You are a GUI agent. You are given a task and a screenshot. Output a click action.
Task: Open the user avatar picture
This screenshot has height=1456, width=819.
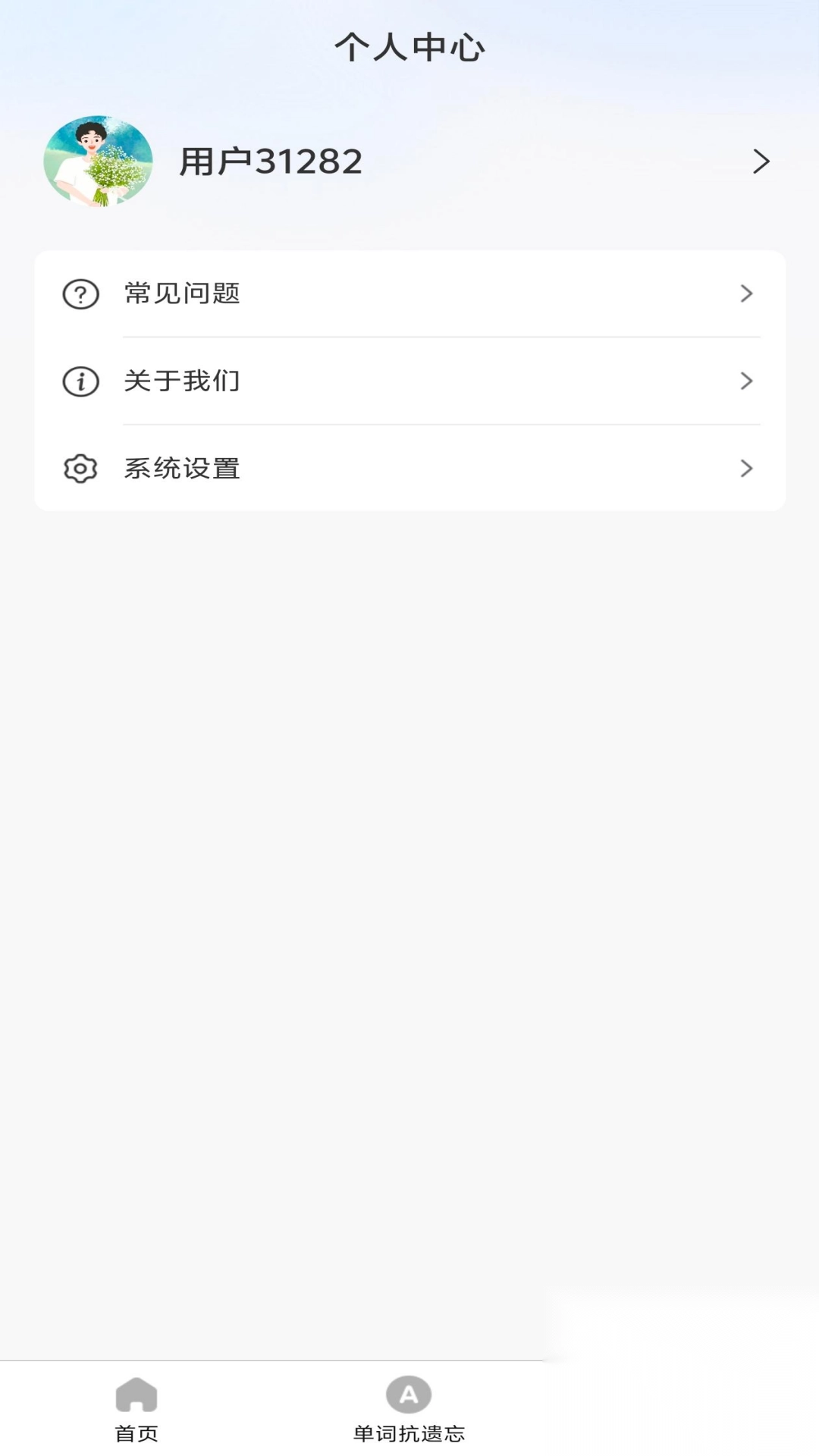[98, 162]
